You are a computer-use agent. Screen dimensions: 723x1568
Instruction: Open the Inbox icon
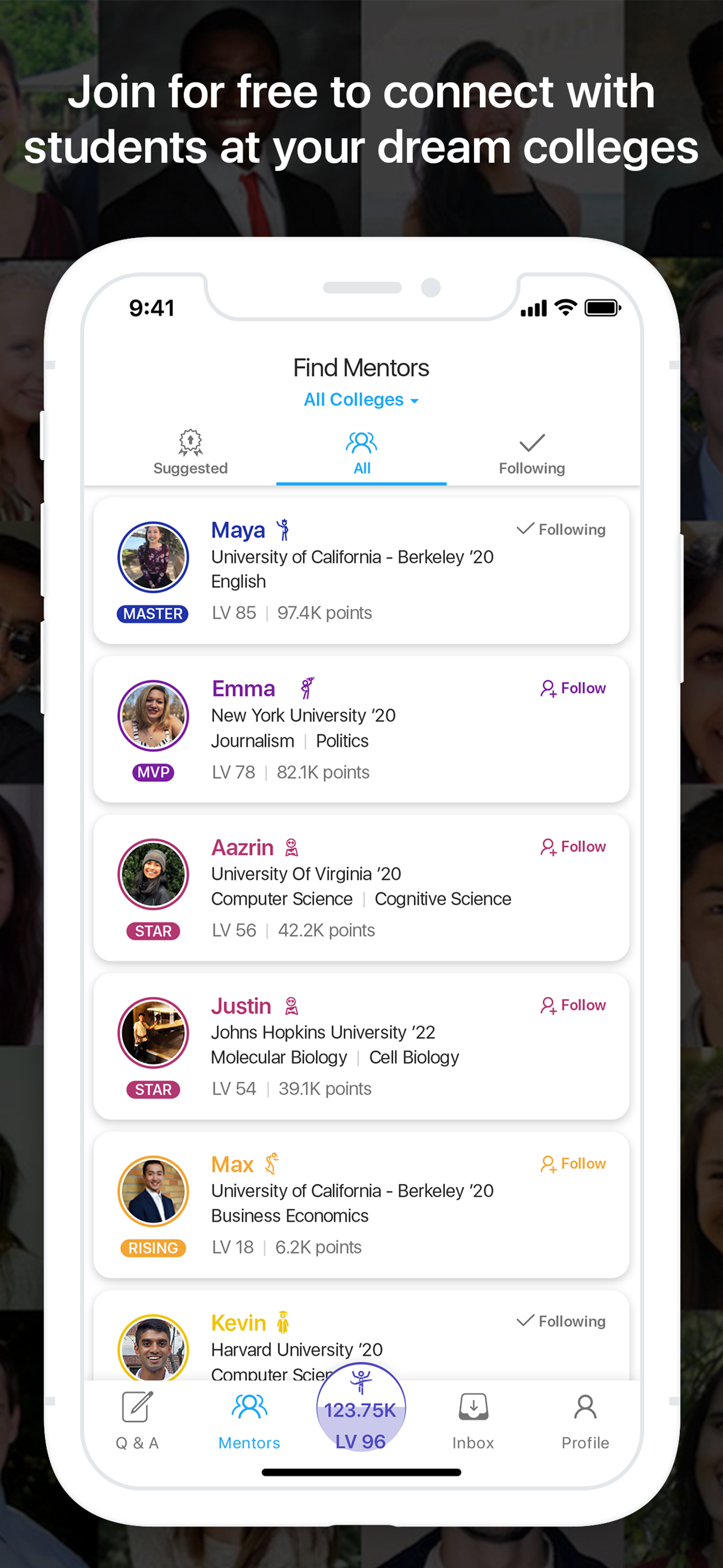tap(474, 1409)
